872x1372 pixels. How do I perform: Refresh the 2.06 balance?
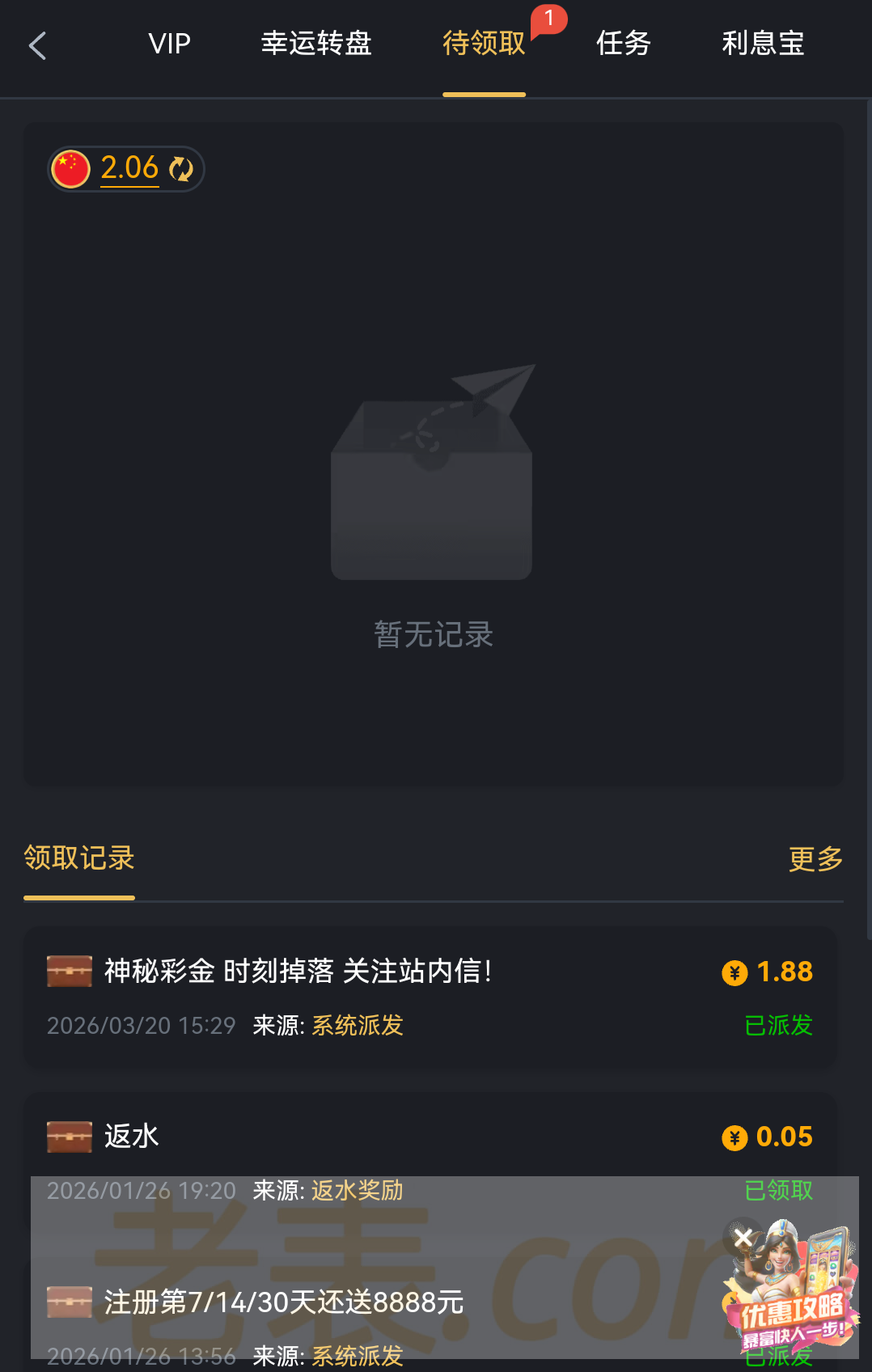coord(181,169)
